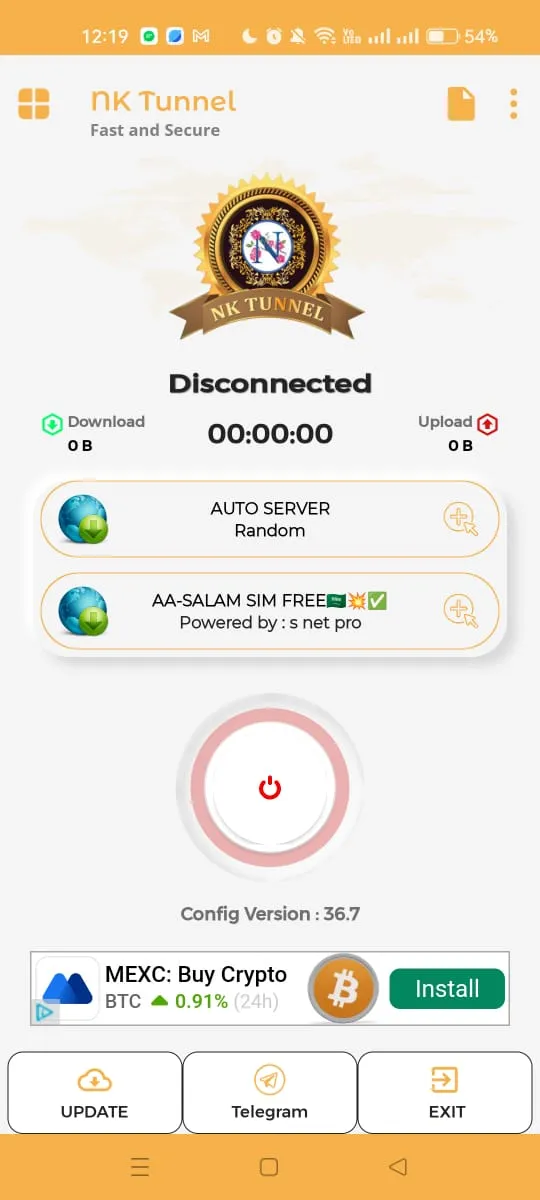The height and width of the screenshot is (1200, 540).
Task: Tap the UPDATE button
Action: 94,1092
